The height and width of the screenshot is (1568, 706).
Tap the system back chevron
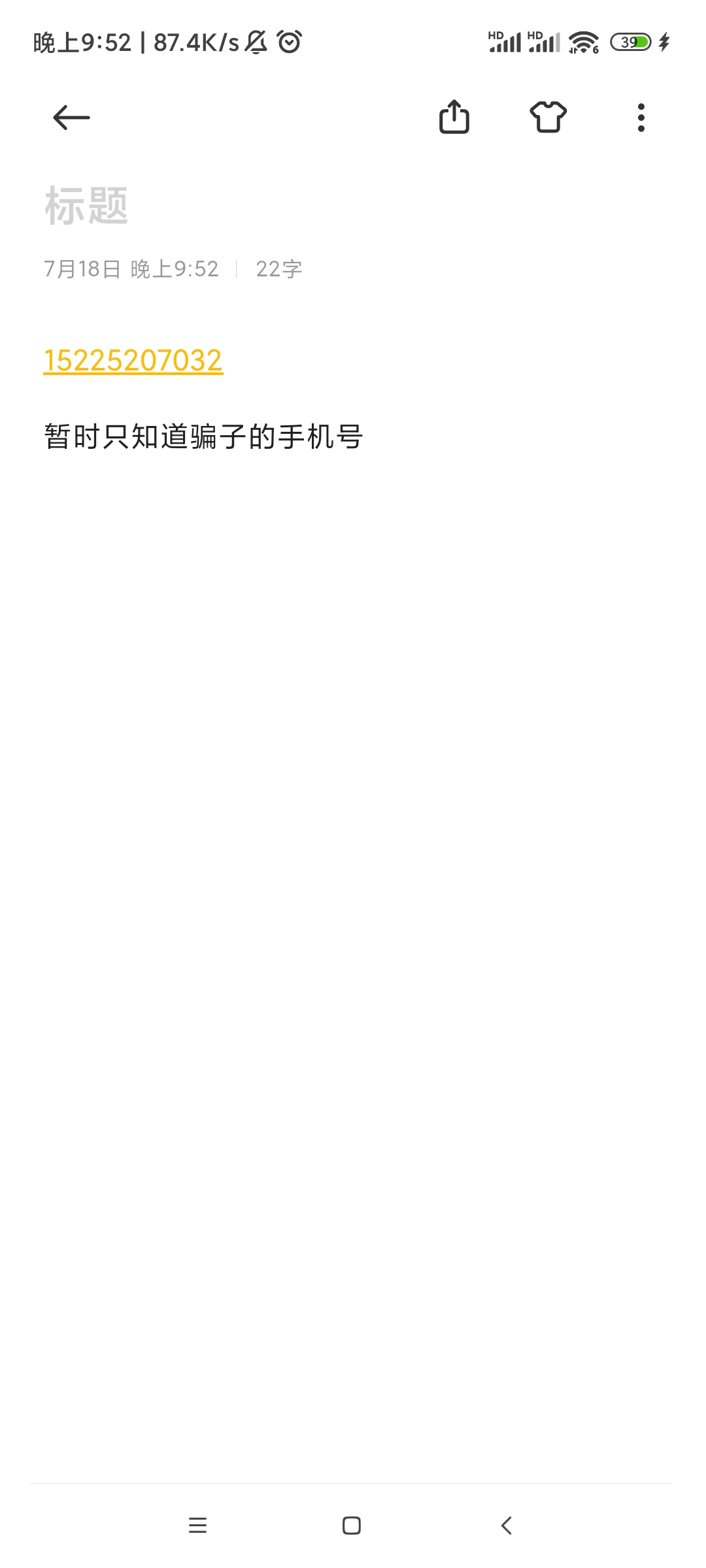tap(507, 1526)
